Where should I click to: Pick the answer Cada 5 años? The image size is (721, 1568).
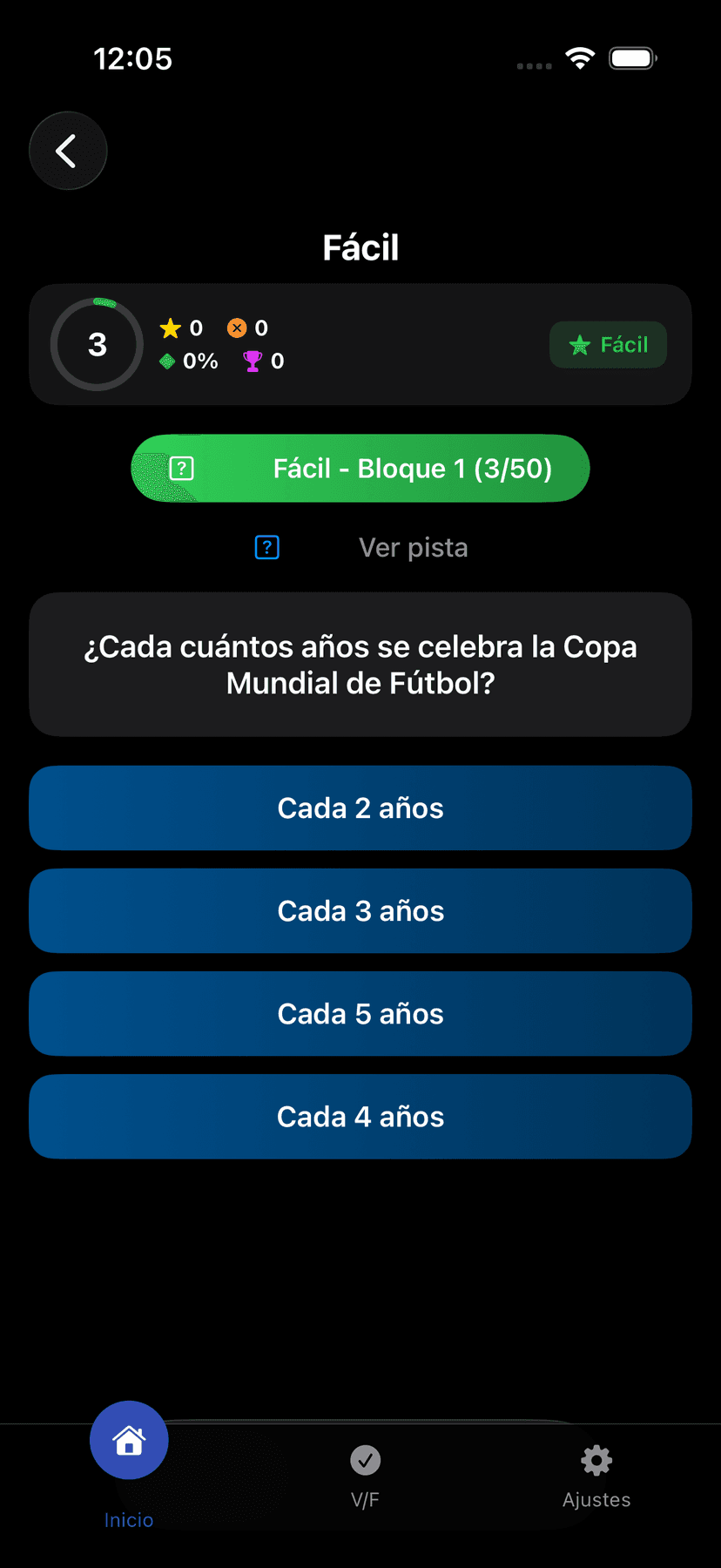360,1014
